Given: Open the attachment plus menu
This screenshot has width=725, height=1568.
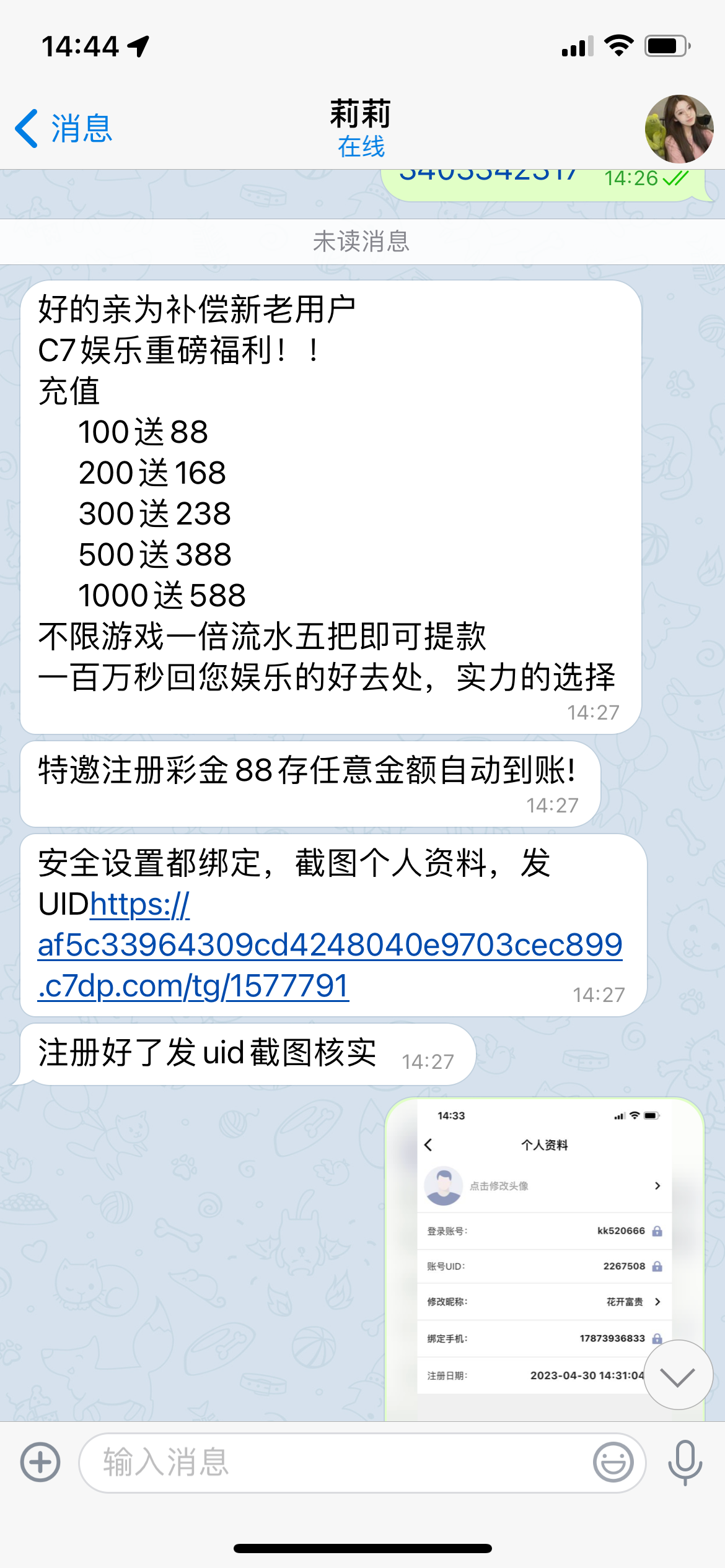Looking at the screenshot, I should click(x=40, y=1463).
